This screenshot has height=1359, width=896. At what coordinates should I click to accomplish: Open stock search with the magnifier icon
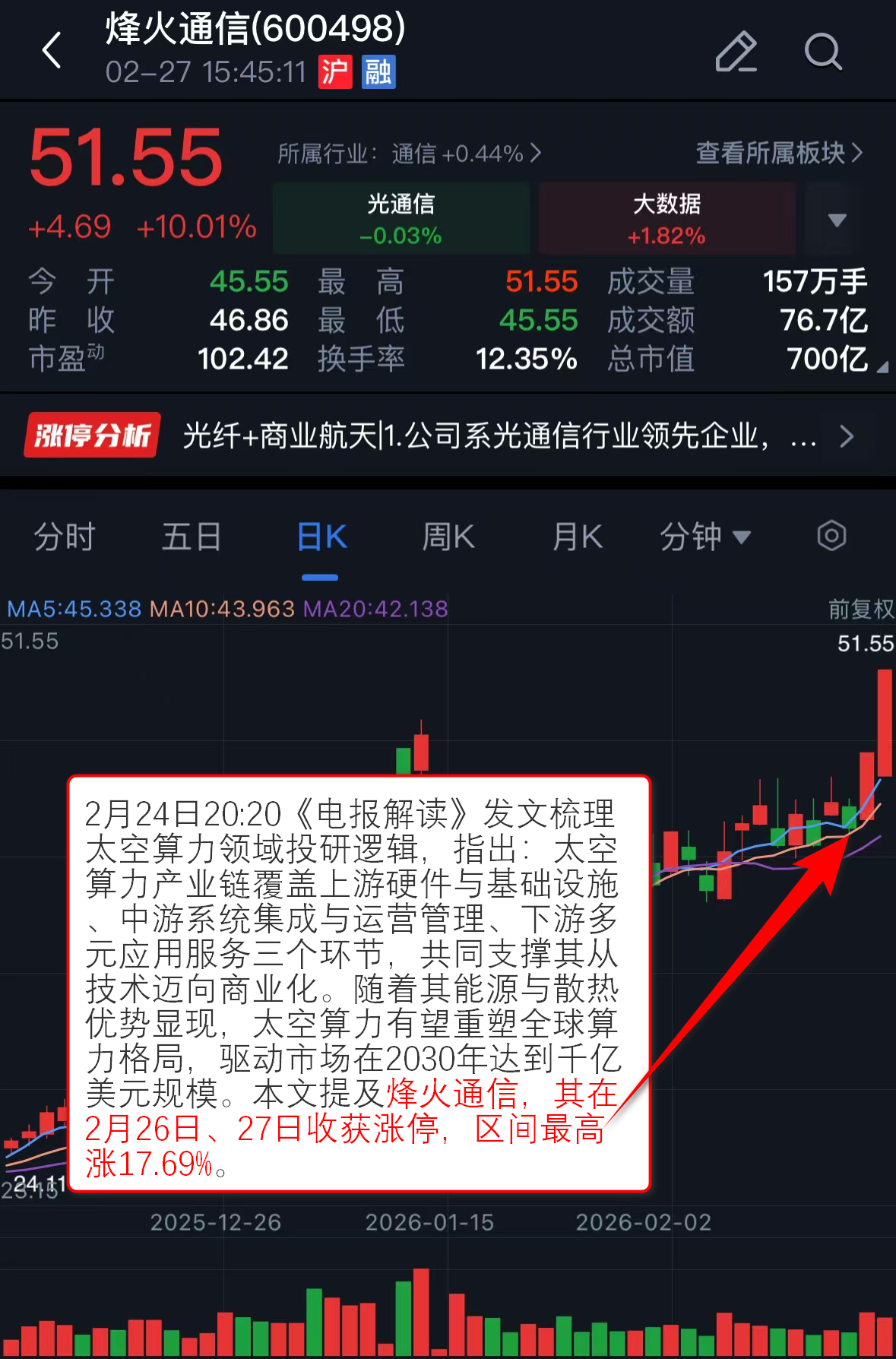pyautogui.click(x=822, y=52)
